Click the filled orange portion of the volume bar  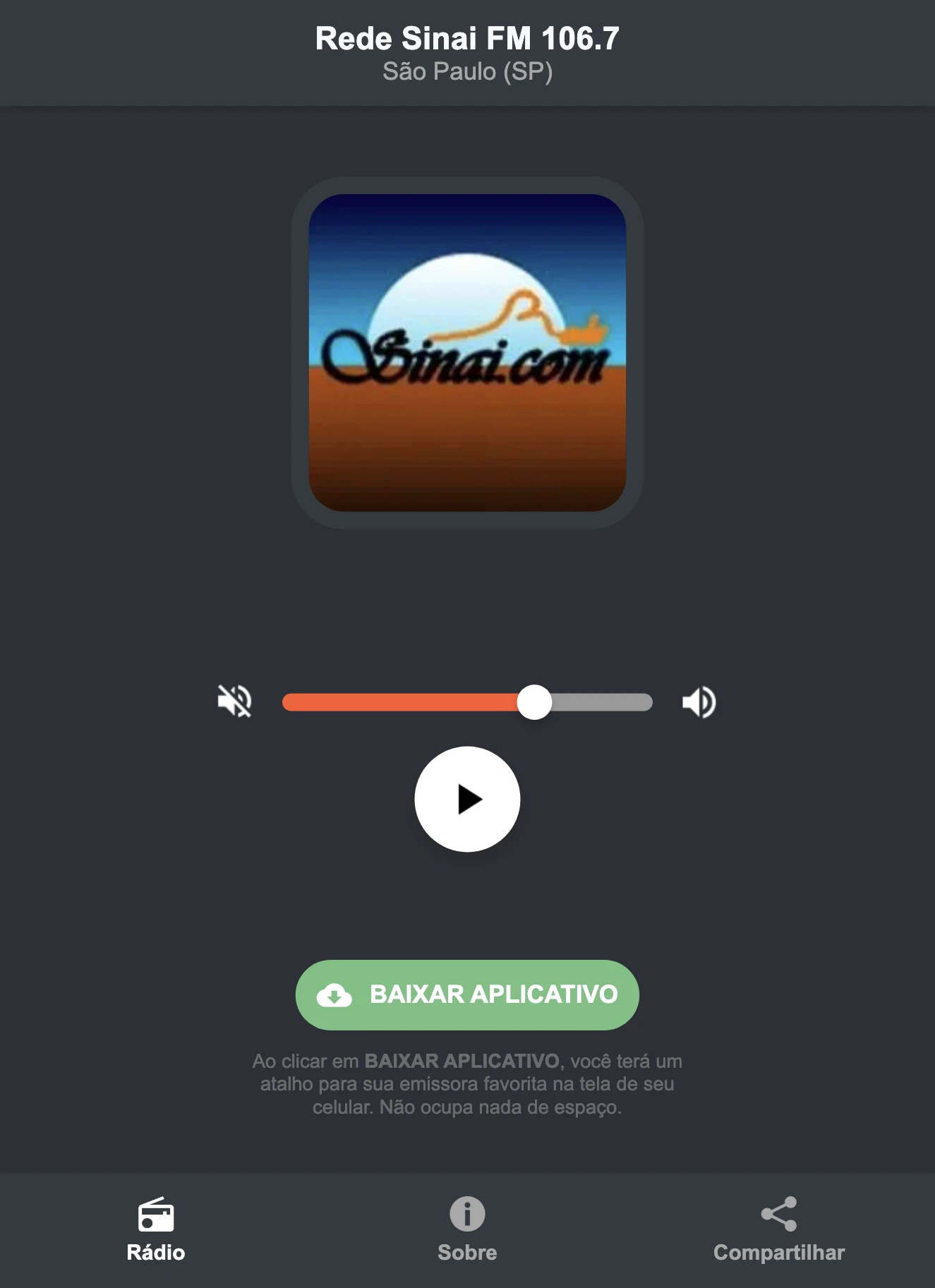(x=402, y=701)
